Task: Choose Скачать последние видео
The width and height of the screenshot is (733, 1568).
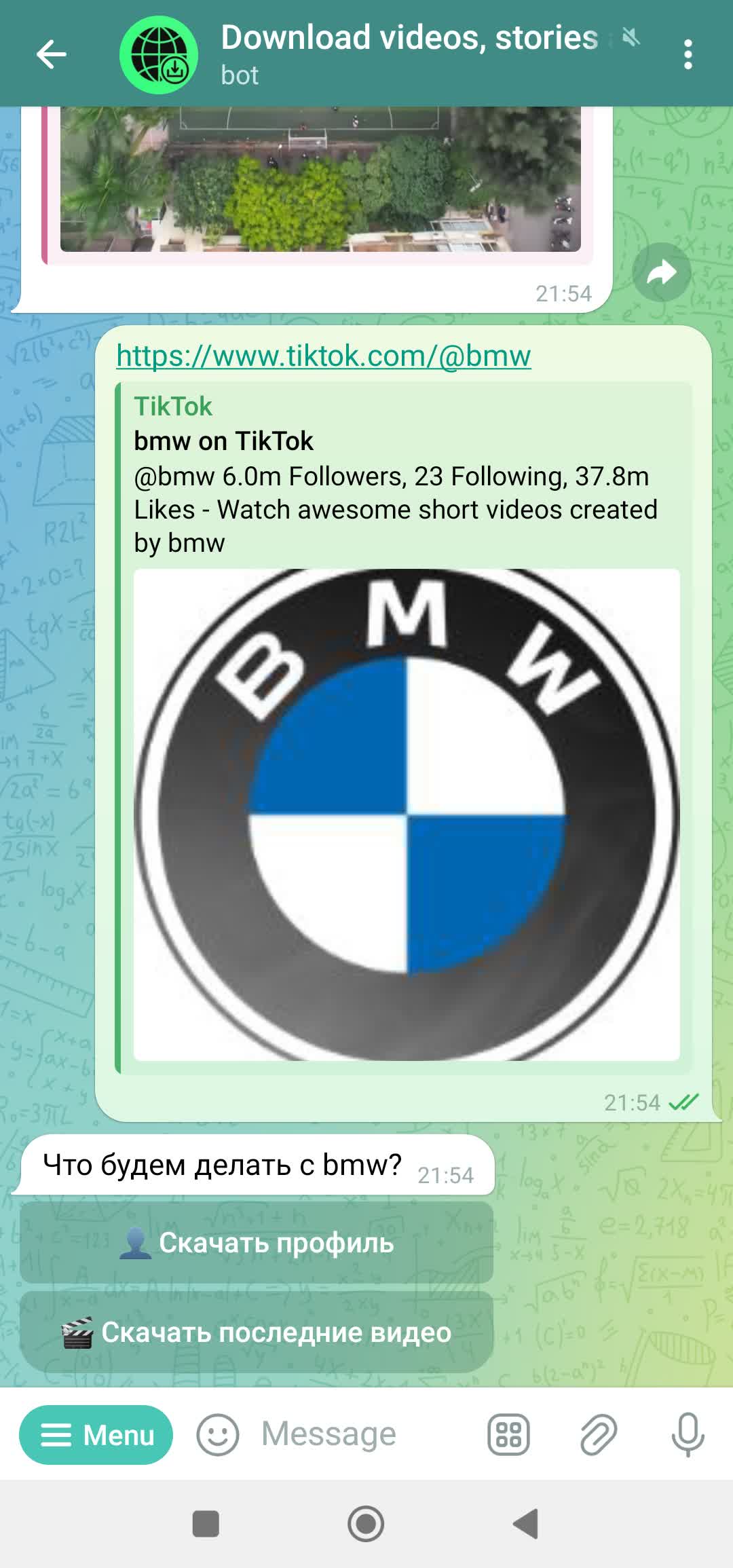Action: (257, 1332)
